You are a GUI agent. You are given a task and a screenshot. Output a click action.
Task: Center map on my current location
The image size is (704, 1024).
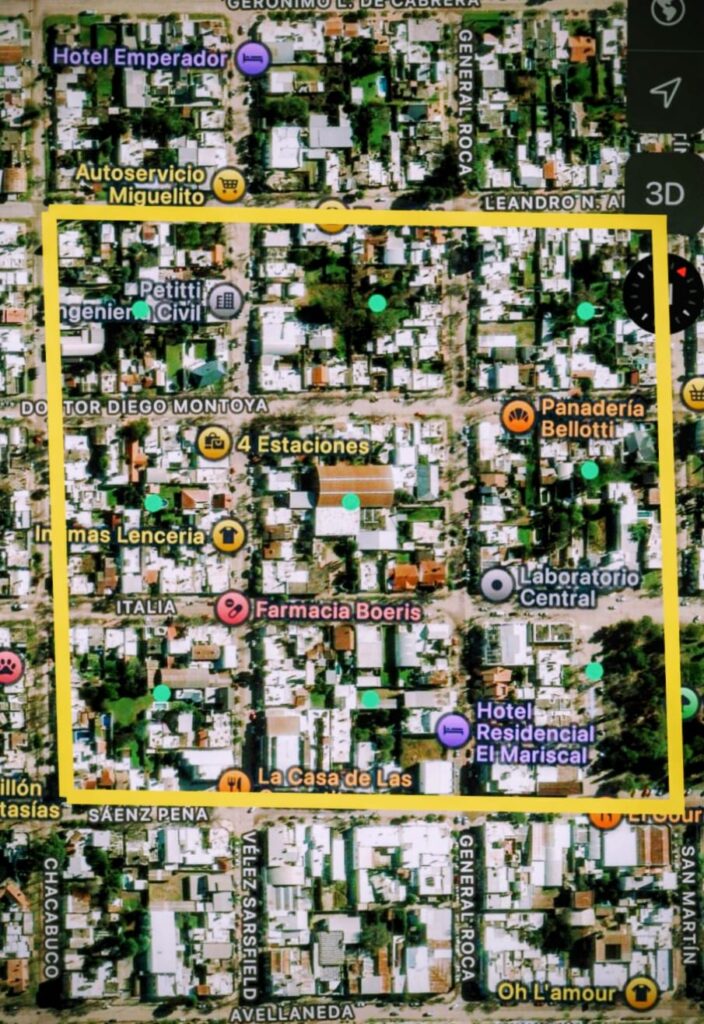pyautogui.click(x=665, y=92)
